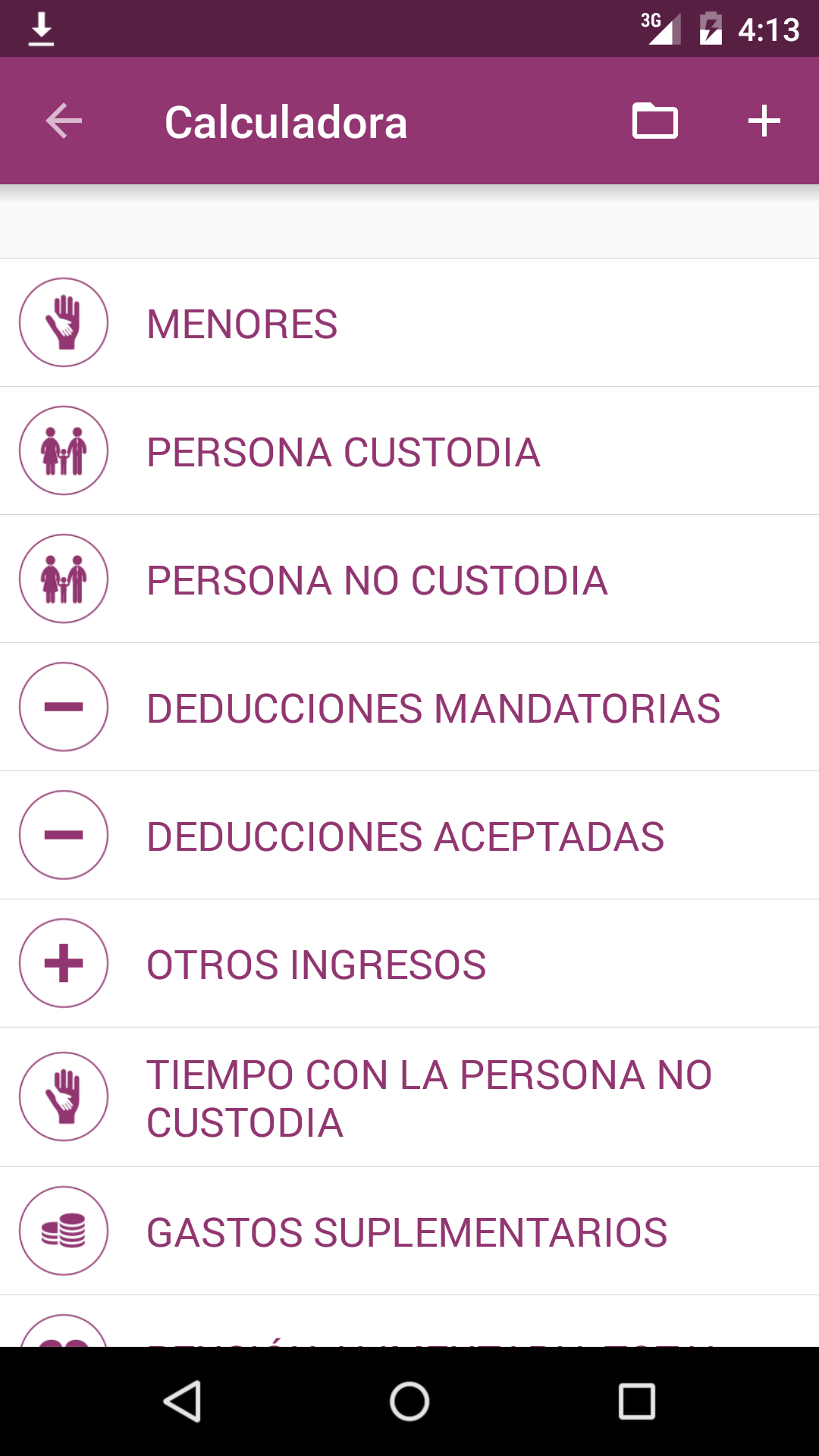
Task: Open PERSONA NO CUSTODIA
Action: click(x=409, y=579)
